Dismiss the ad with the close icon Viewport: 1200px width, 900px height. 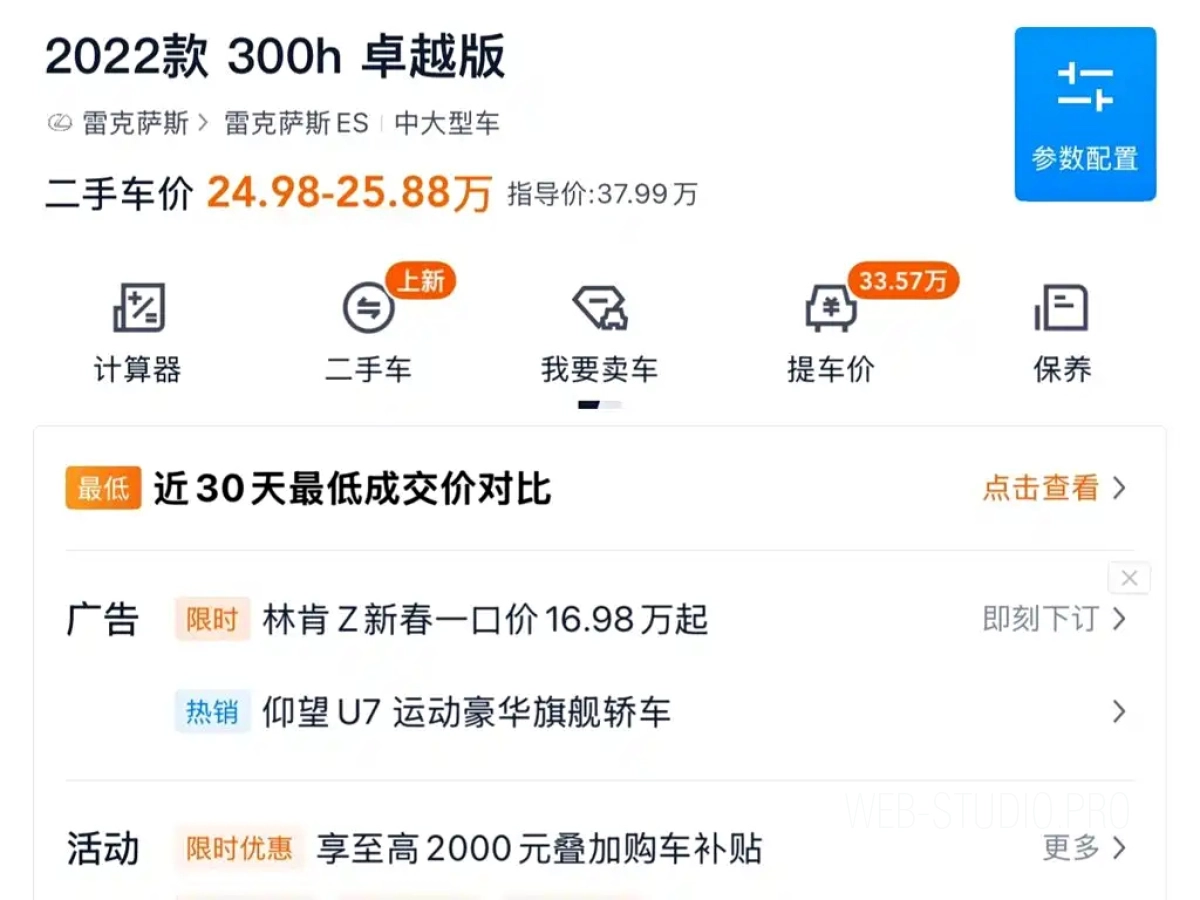1129,578
